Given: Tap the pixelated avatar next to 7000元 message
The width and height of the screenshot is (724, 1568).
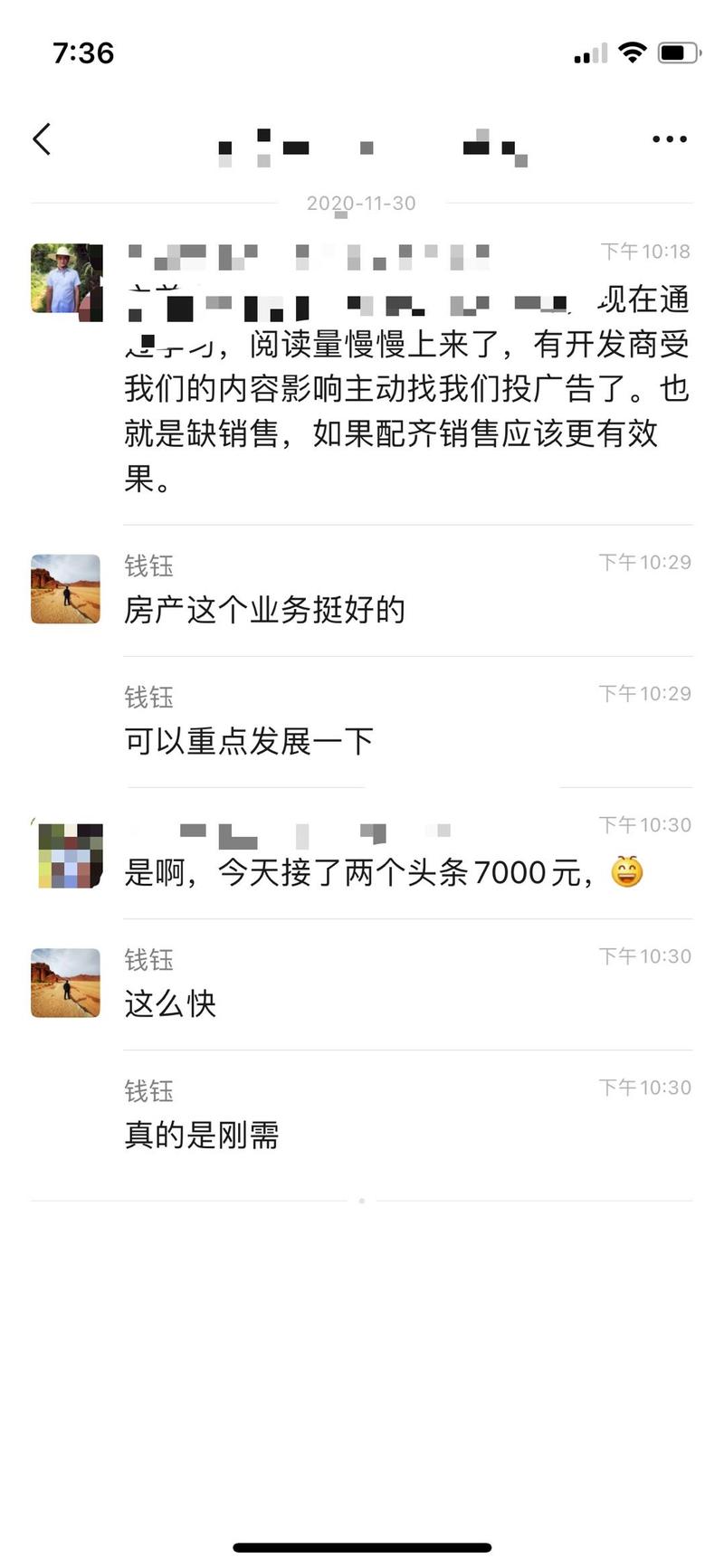Looking at the screenshot, I should [65, 856].
